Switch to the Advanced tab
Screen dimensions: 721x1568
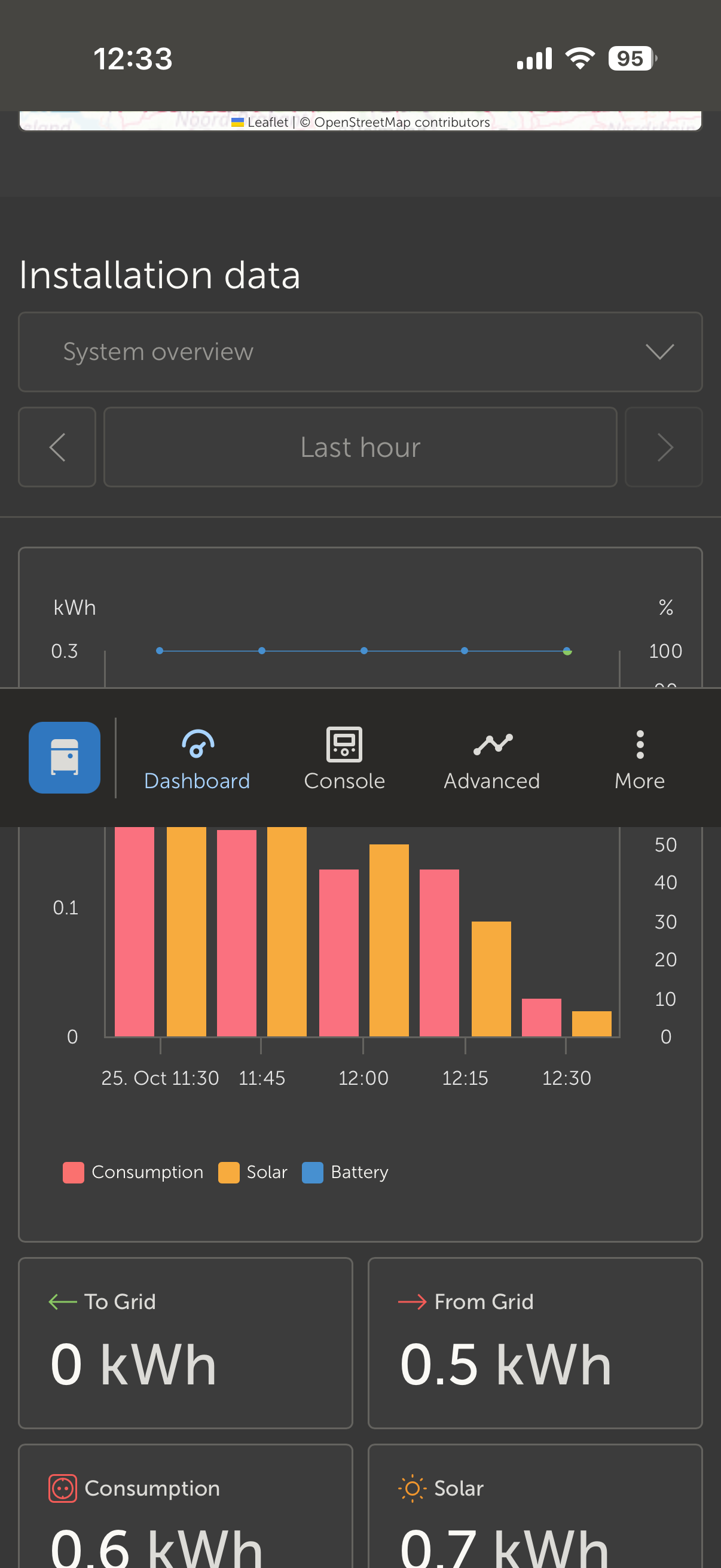pos(491,759)
